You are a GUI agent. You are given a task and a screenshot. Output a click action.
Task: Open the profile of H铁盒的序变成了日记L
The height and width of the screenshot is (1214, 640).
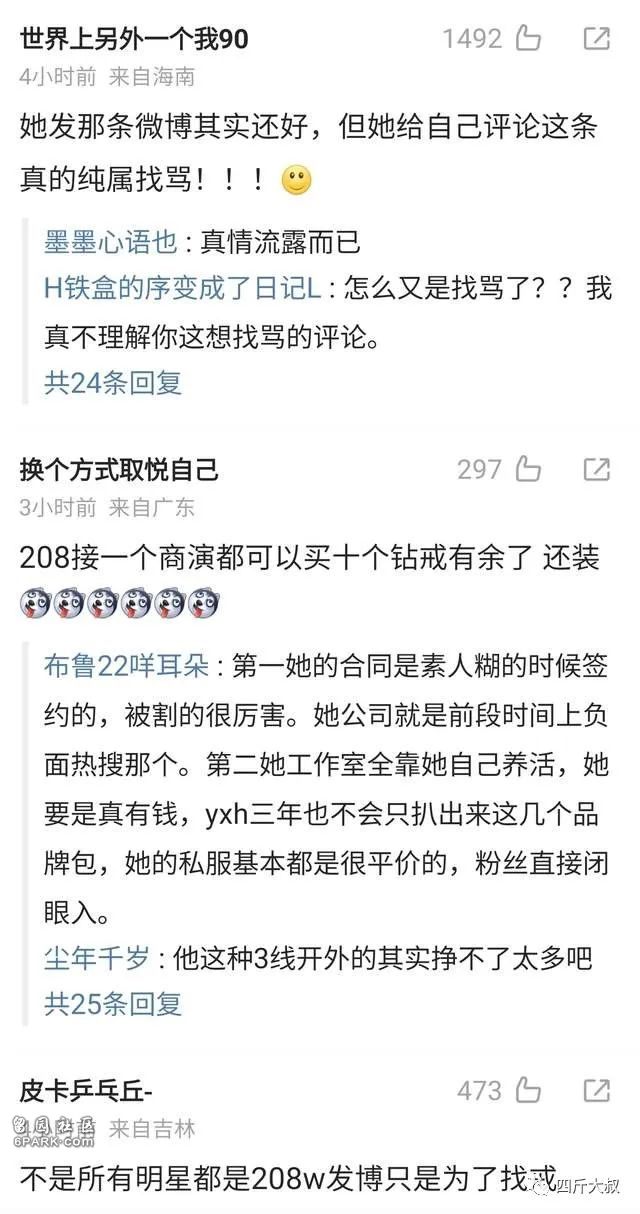[181, 290]
